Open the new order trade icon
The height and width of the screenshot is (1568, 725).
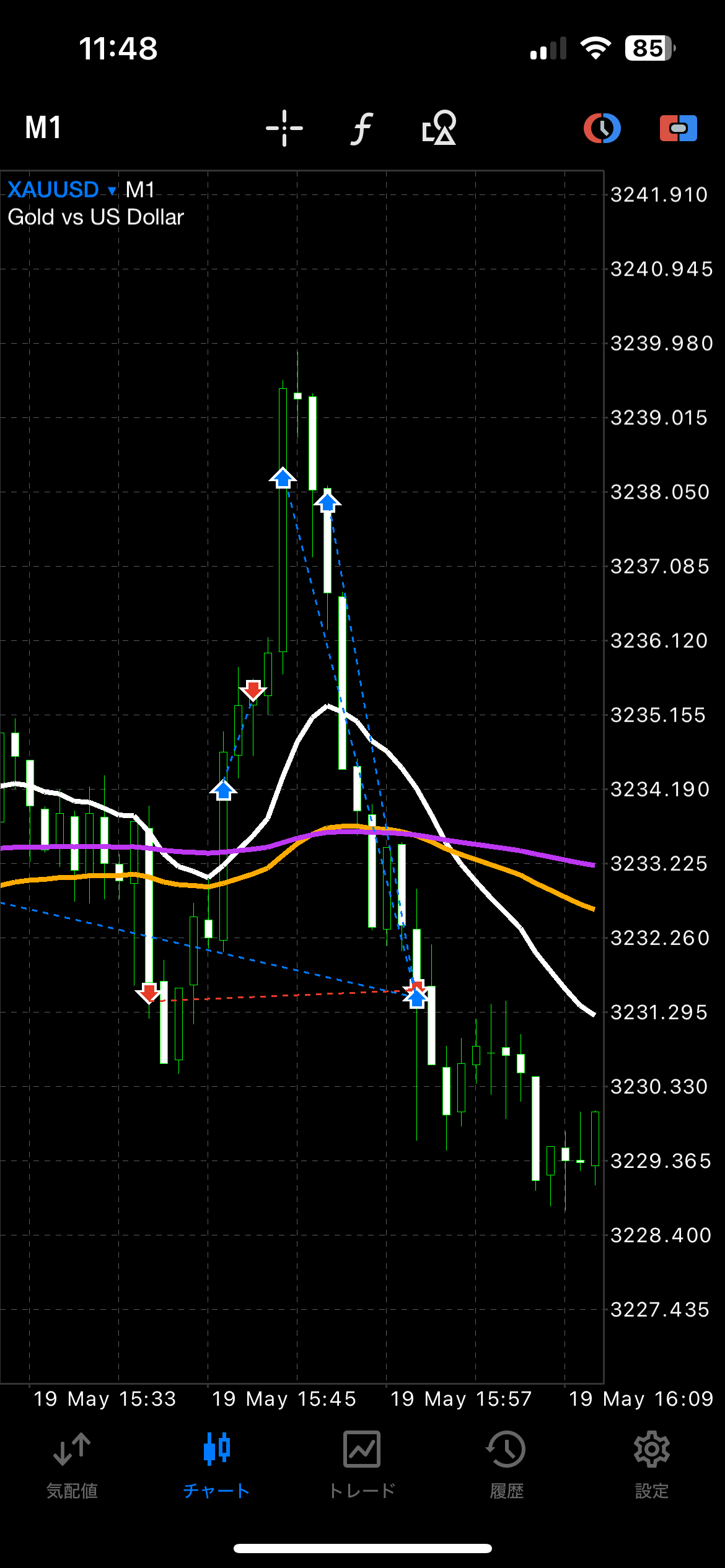click(x=679, y=128)
